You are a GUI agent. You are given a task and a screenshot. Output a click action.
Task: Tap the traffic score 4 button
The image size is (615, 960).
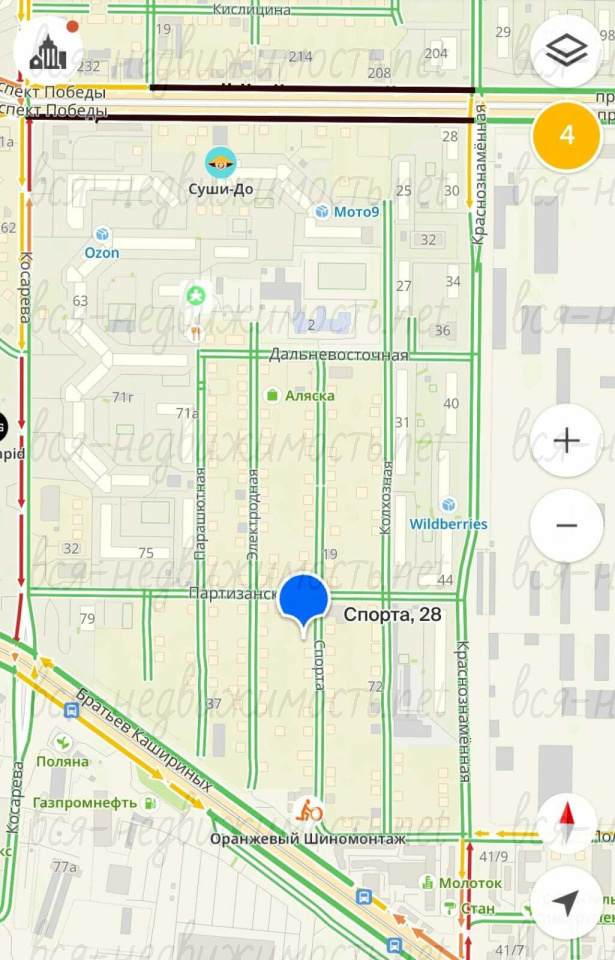pyautogui.click(x=567, y=135)
